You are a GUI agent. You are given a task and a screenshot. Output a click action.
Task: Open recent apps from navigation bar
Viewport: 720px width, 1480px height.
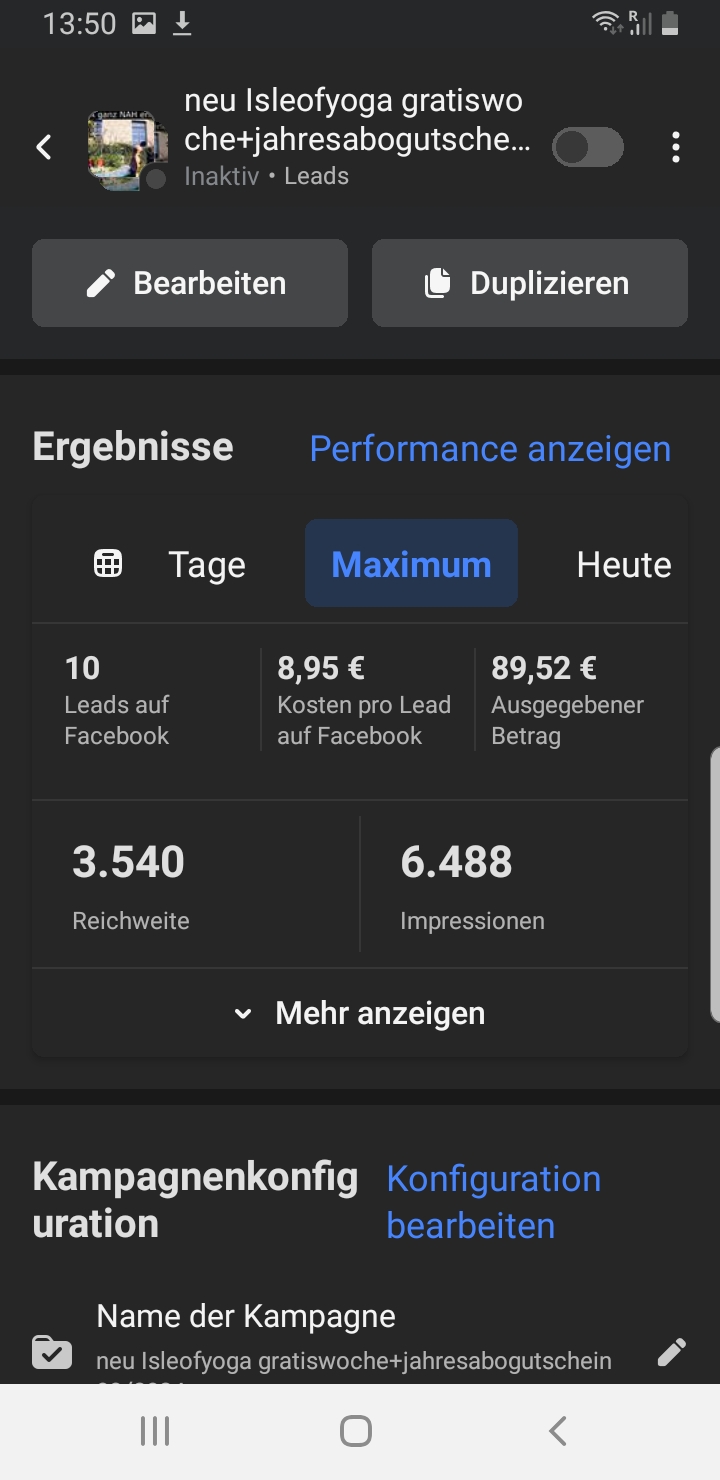pyautogui.click(x=155, y=1432)
